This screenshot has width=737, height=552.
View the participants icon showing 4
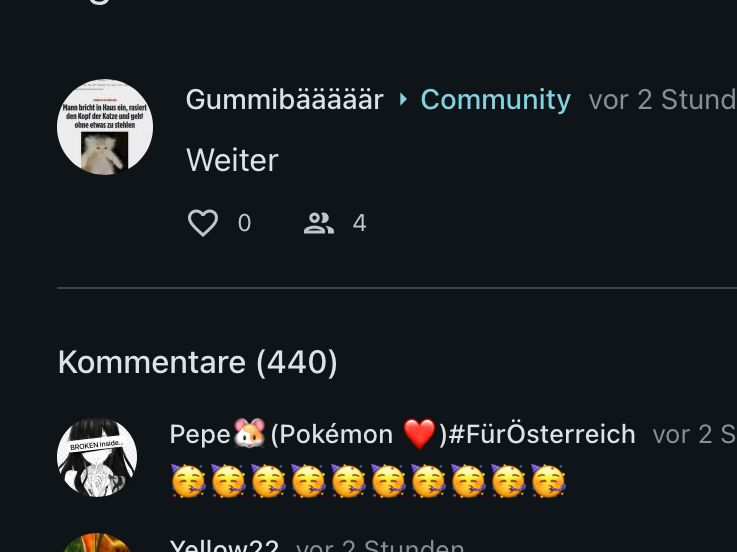point(319,223)
